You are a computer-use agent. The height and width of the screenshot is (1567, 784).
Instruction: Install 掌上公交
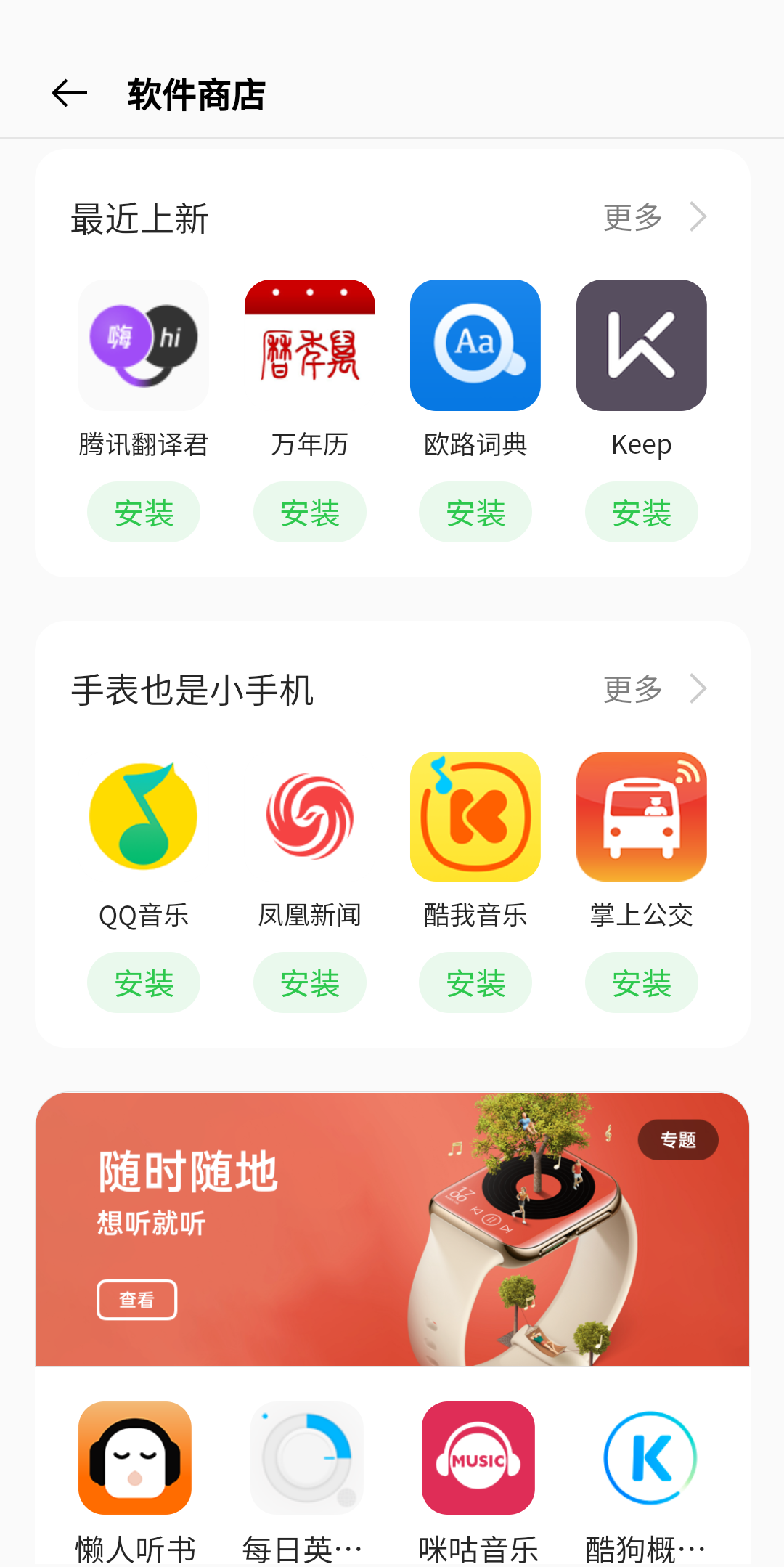point(642,983)
